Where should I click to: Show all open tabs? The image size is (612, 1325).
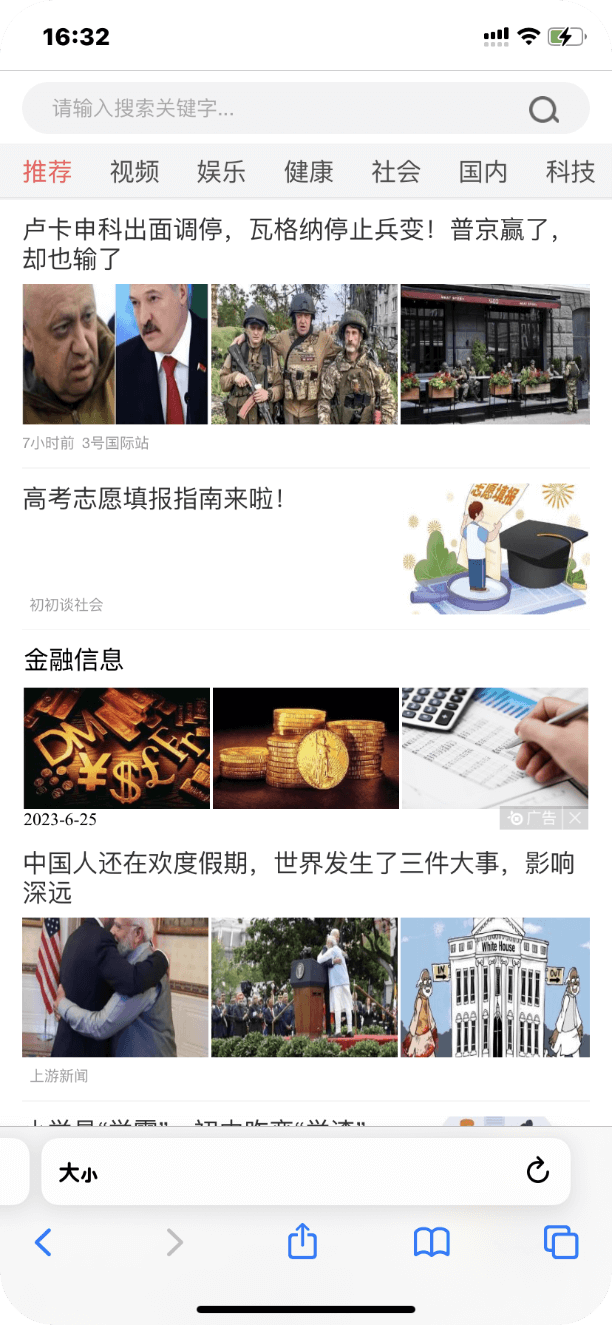coord(561,1242)
